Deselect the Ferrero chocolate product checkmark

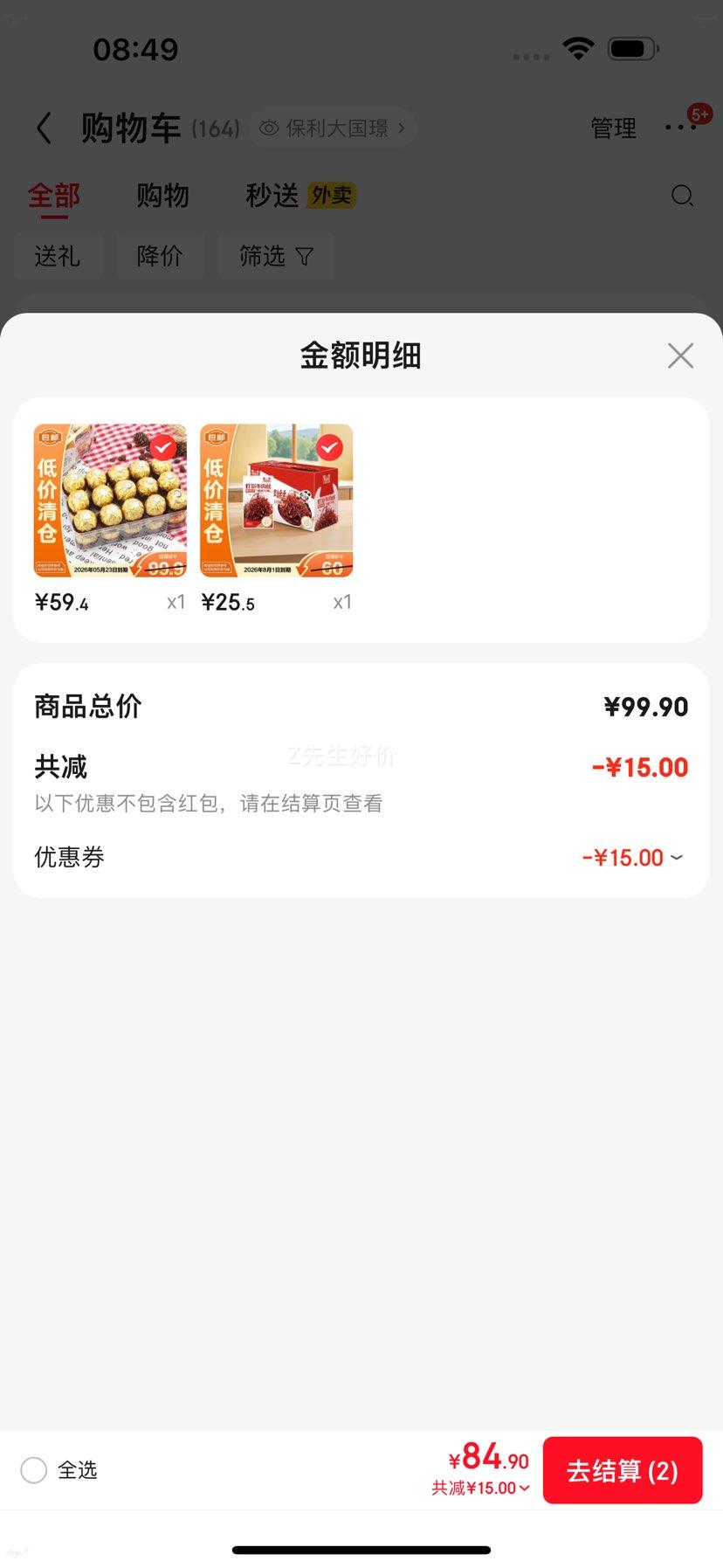(162, 447)
